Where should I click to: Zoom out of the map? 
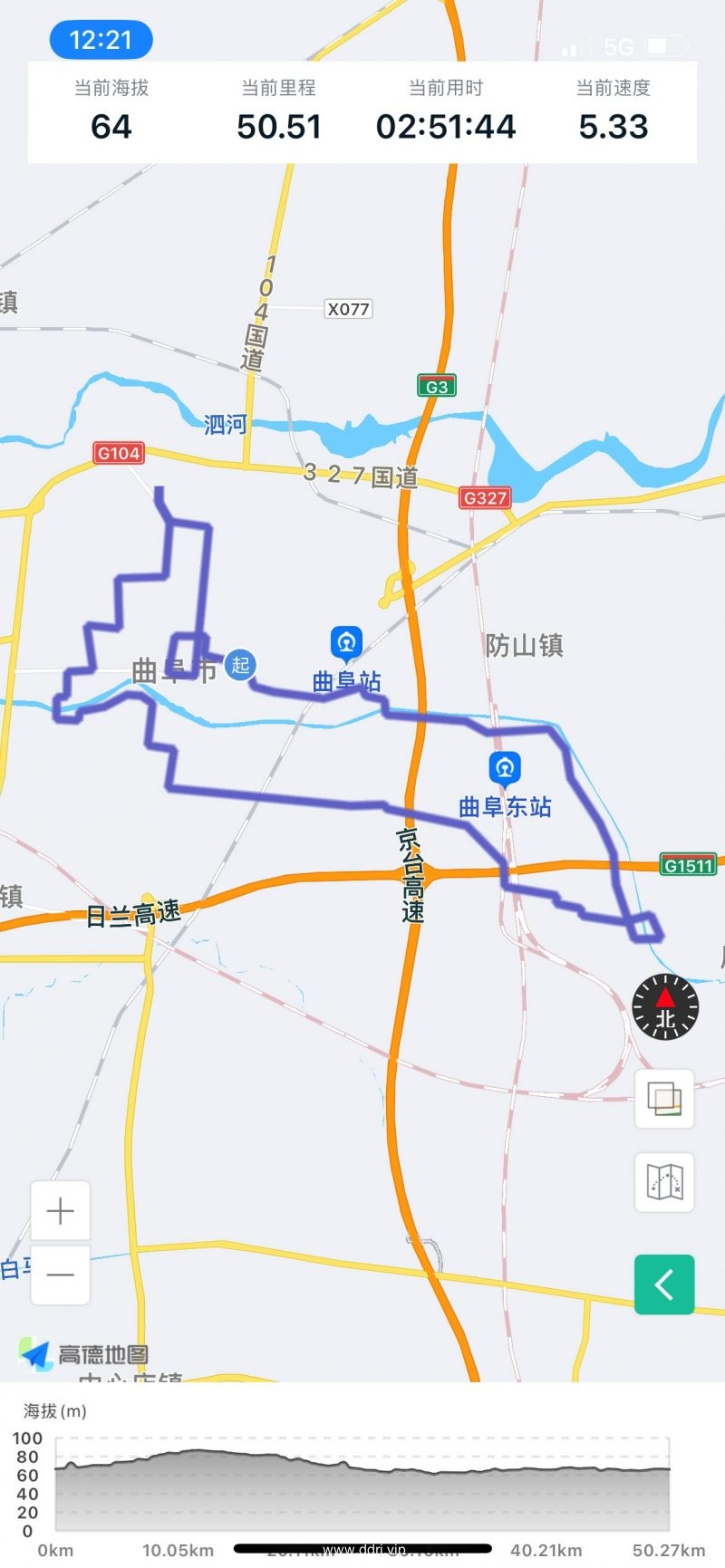[60, 1275]
